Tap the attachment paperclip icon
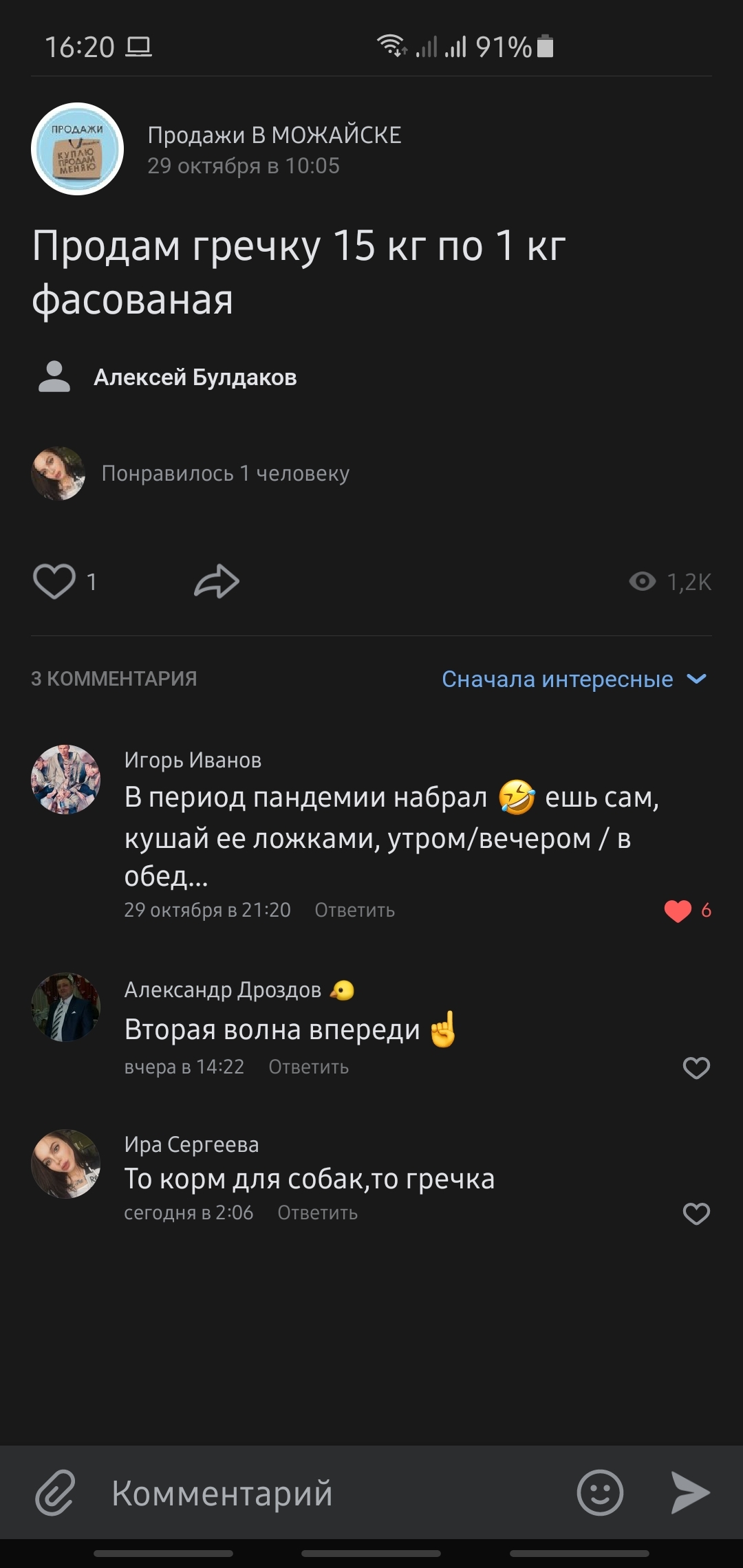Screen dimensions: 743x1568 [x=55, y=1493]
